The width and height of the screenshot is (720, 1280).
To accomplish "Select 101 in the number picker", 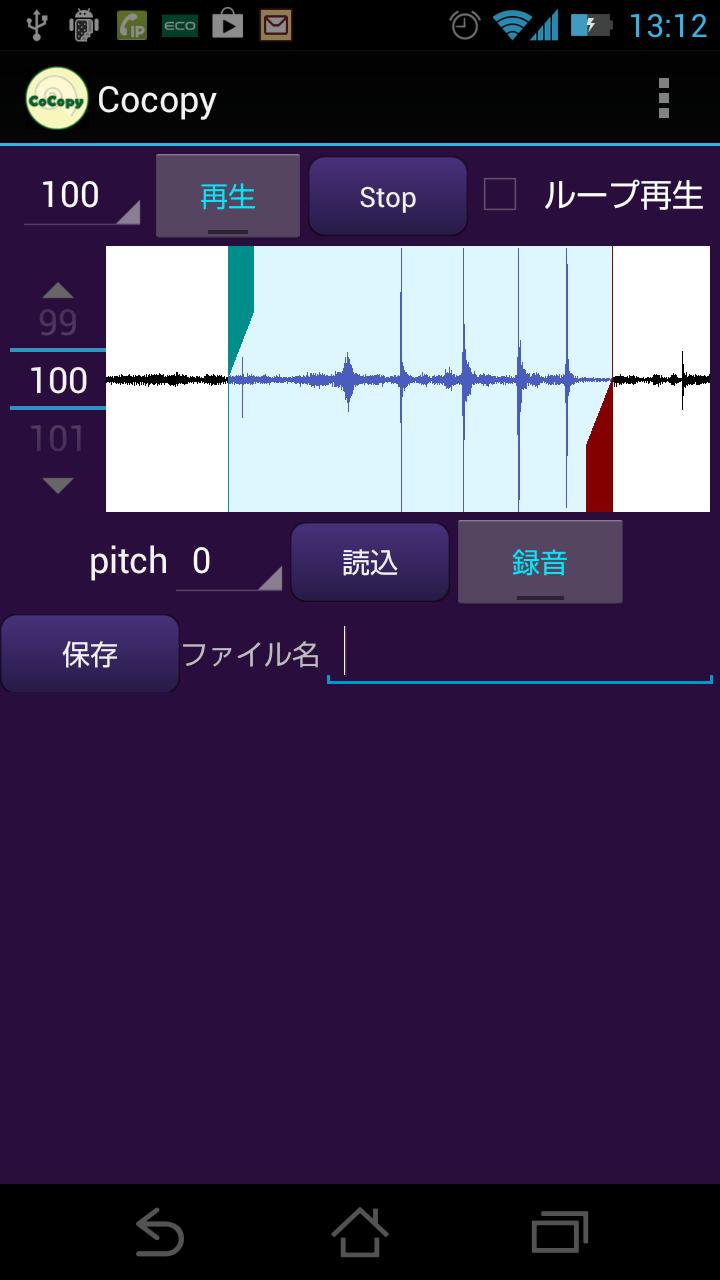I will pyautogui.click(x=58, y=438).
